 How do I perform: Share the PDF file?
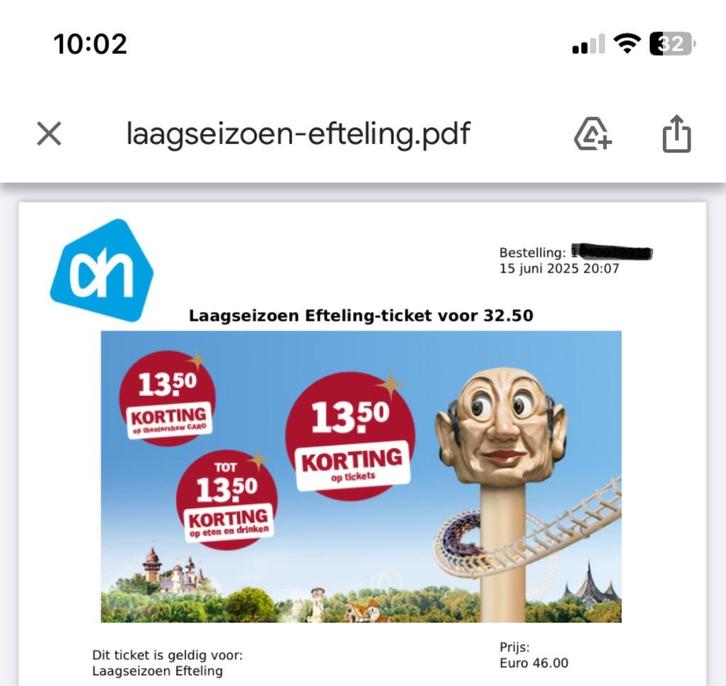pos(677,133)
